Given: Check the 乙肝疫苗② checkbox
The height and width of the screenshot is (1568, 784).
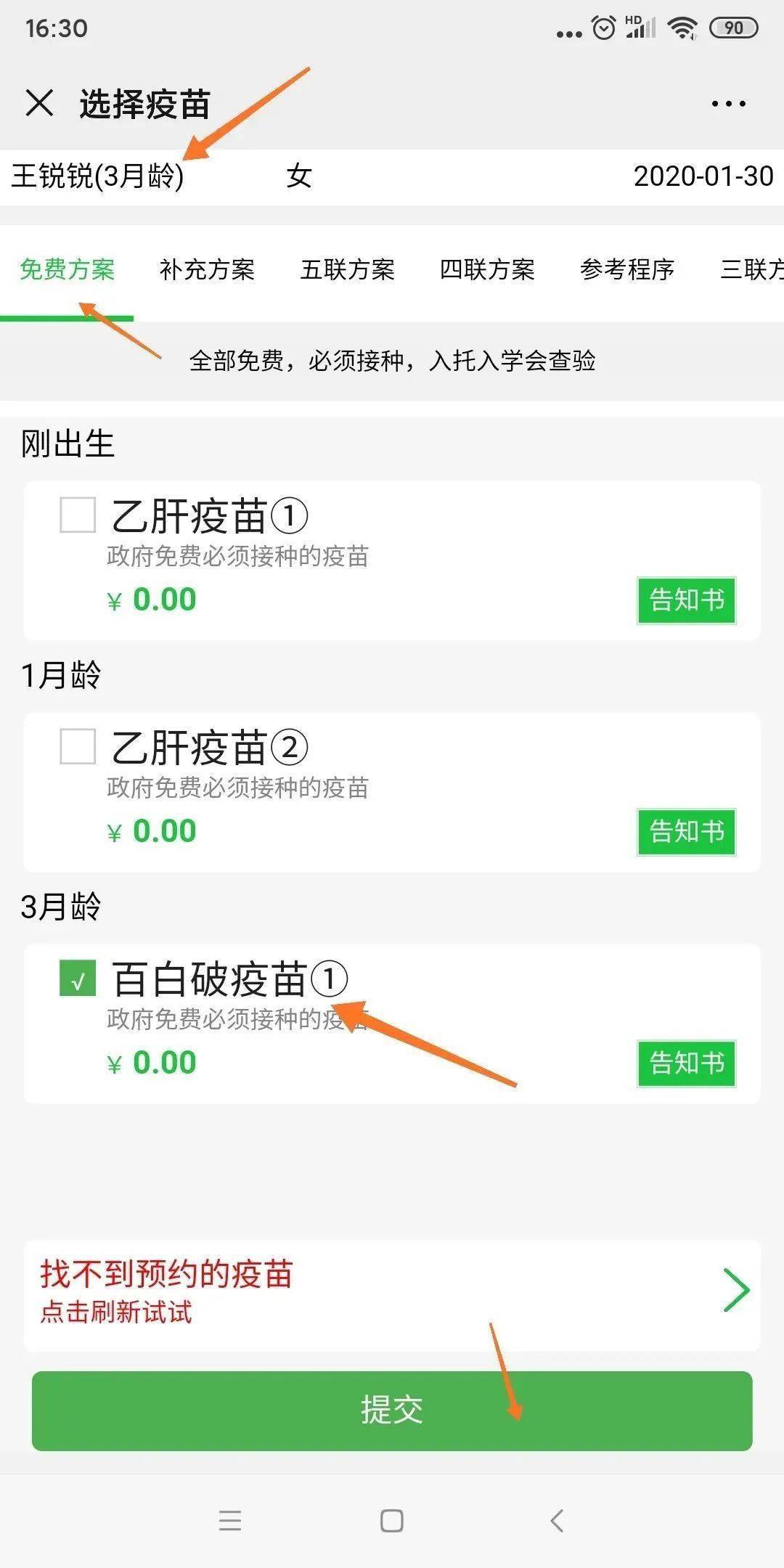Looking at the screenshot, I should point(78,746).
